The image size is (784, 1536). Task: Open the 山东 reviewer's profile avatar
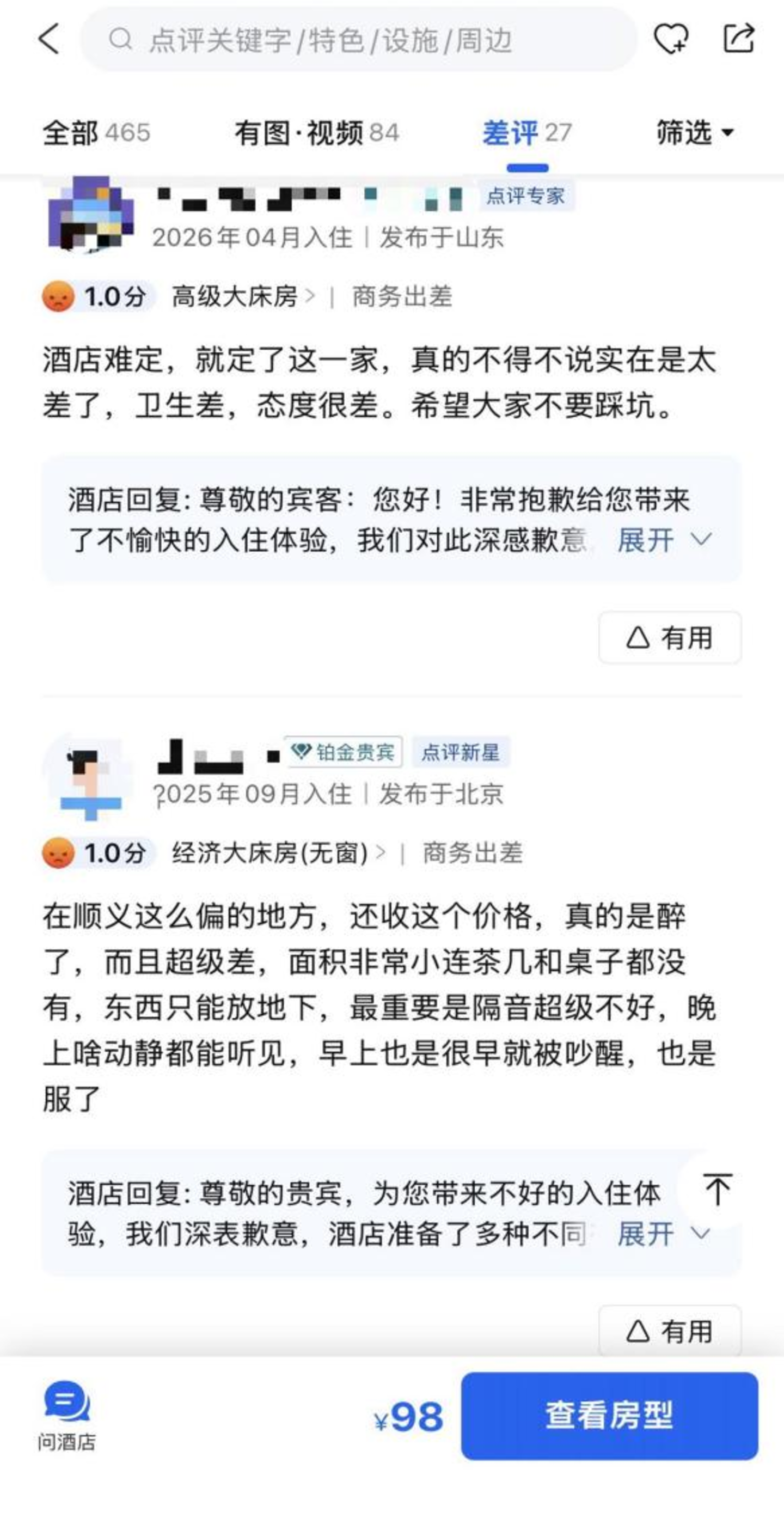pyautogui.click(x=90, y=215)
